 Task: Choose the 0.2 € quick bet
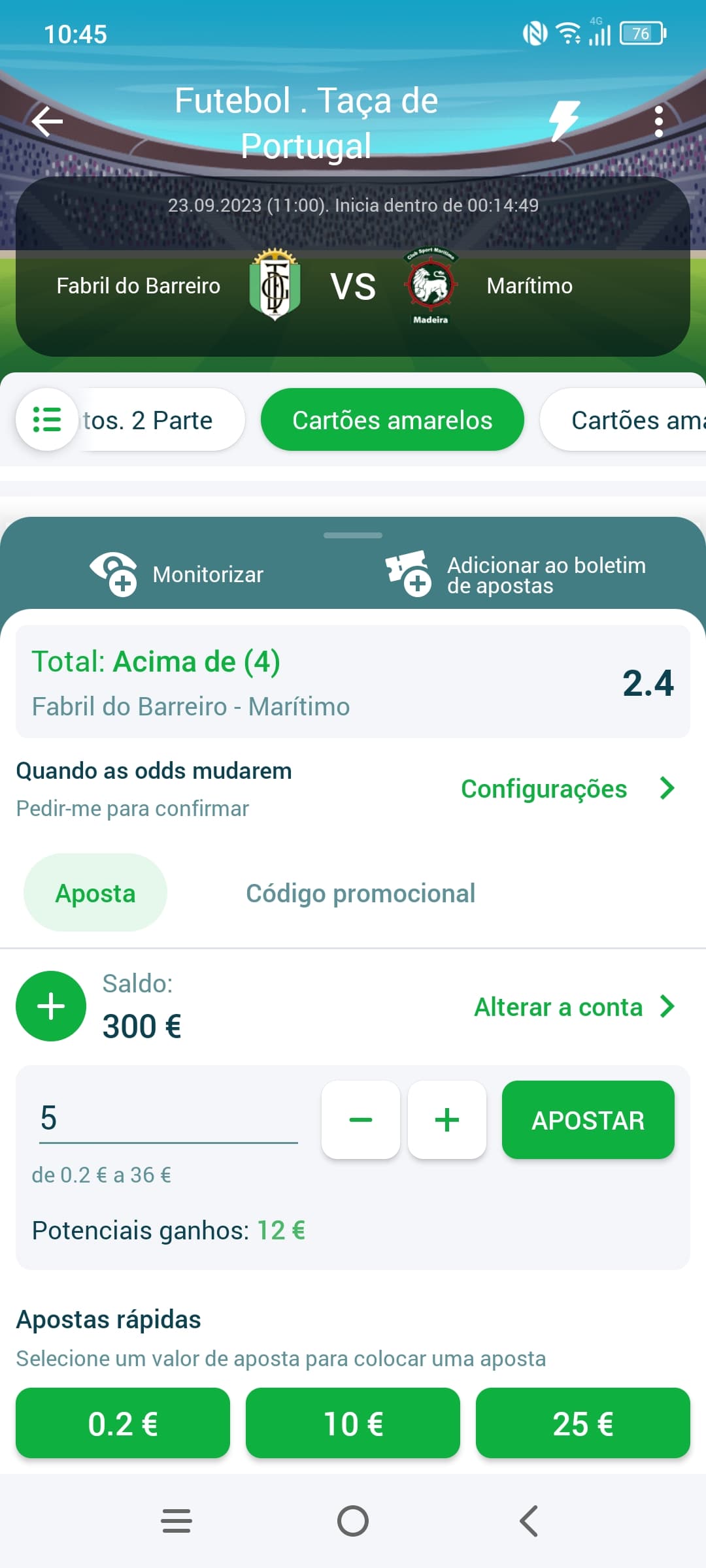point(123,1423)
